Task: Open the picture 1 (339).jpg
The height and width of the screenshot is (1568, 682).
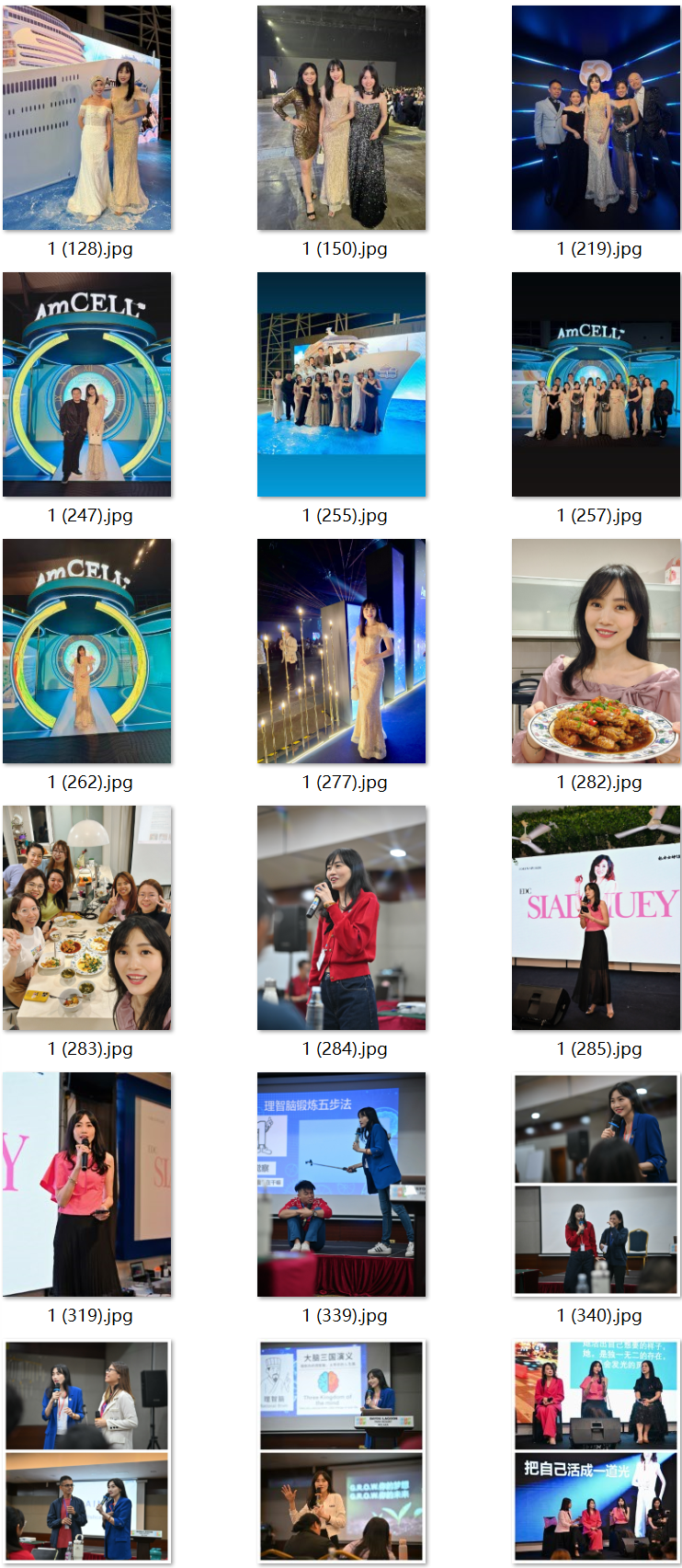Action: tap(341, 1185)
